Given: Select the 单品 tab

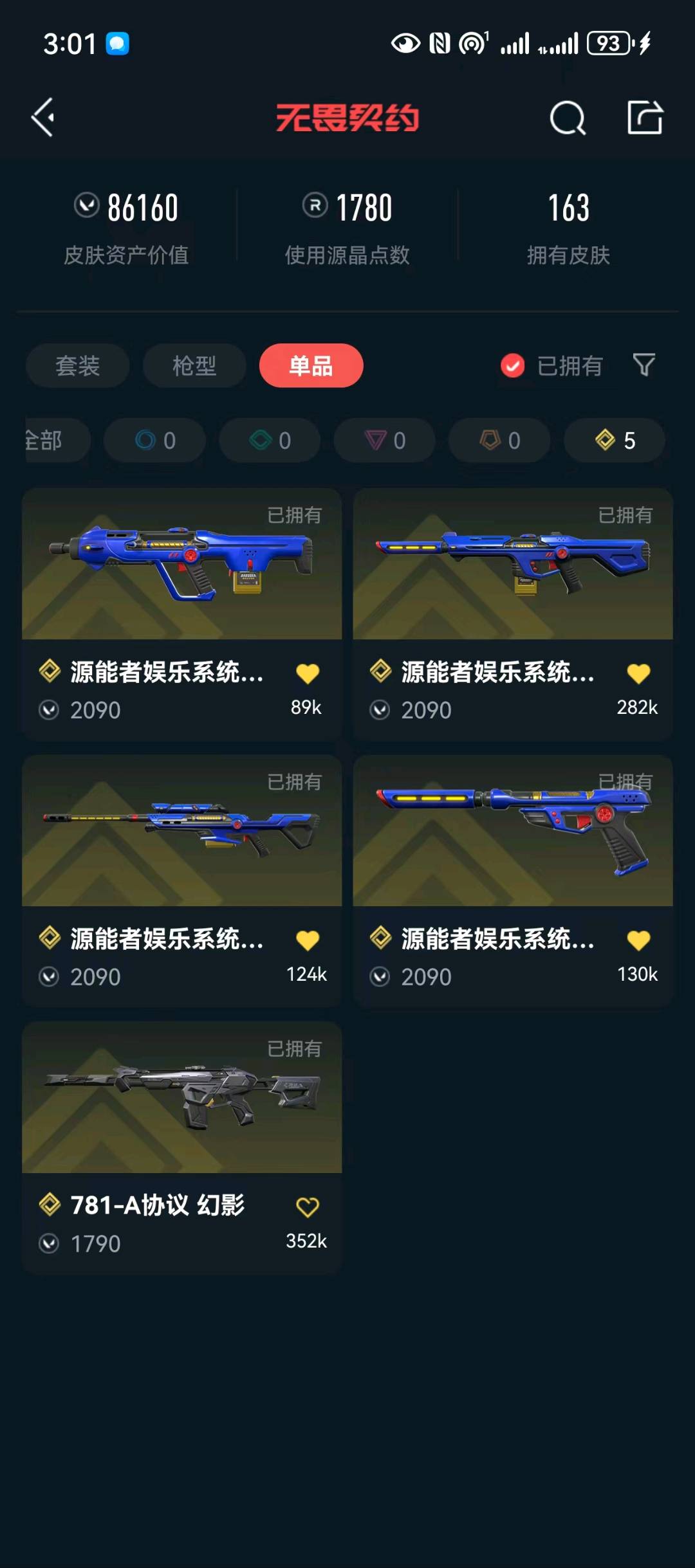Looking at the screenshot, I should [x=311, y=366].
